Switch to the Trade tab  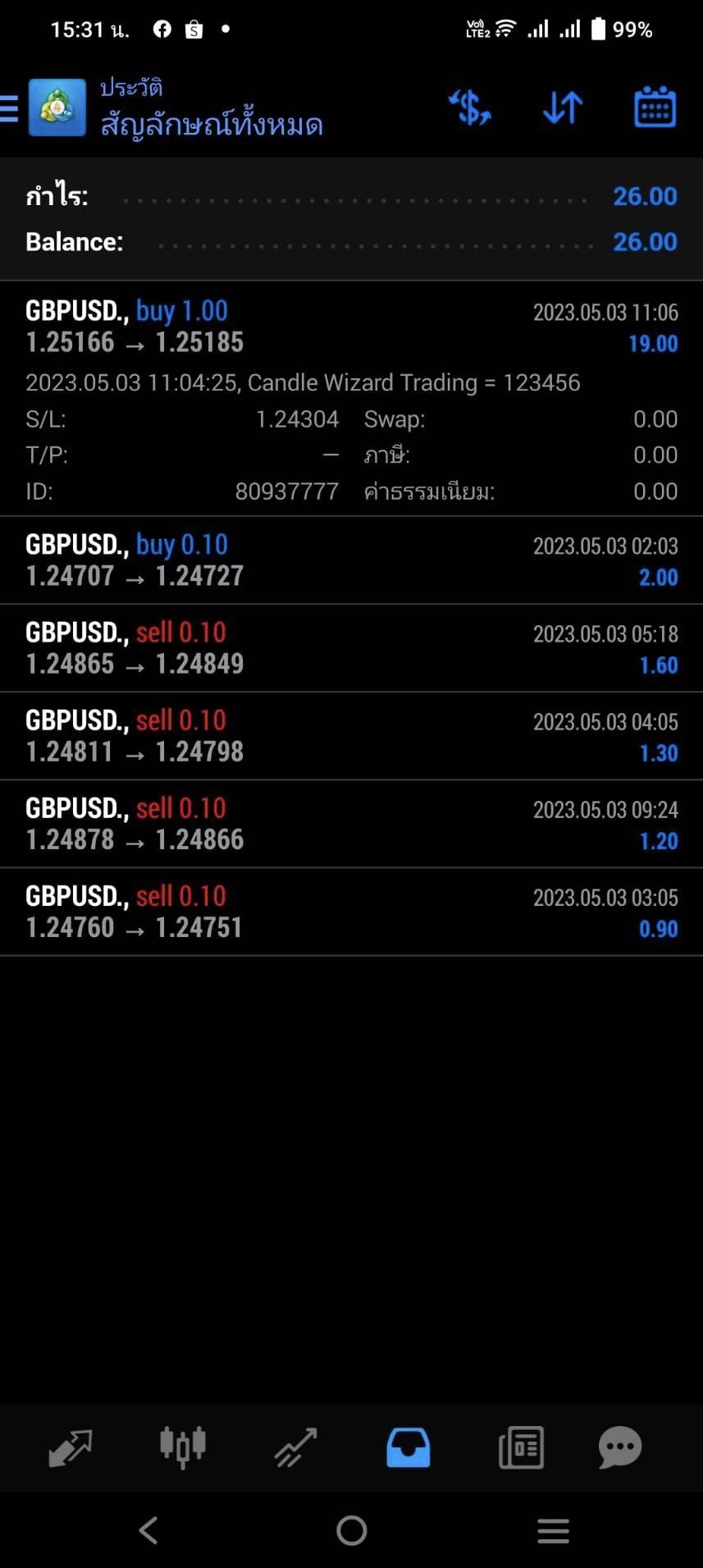(295, 1448)
